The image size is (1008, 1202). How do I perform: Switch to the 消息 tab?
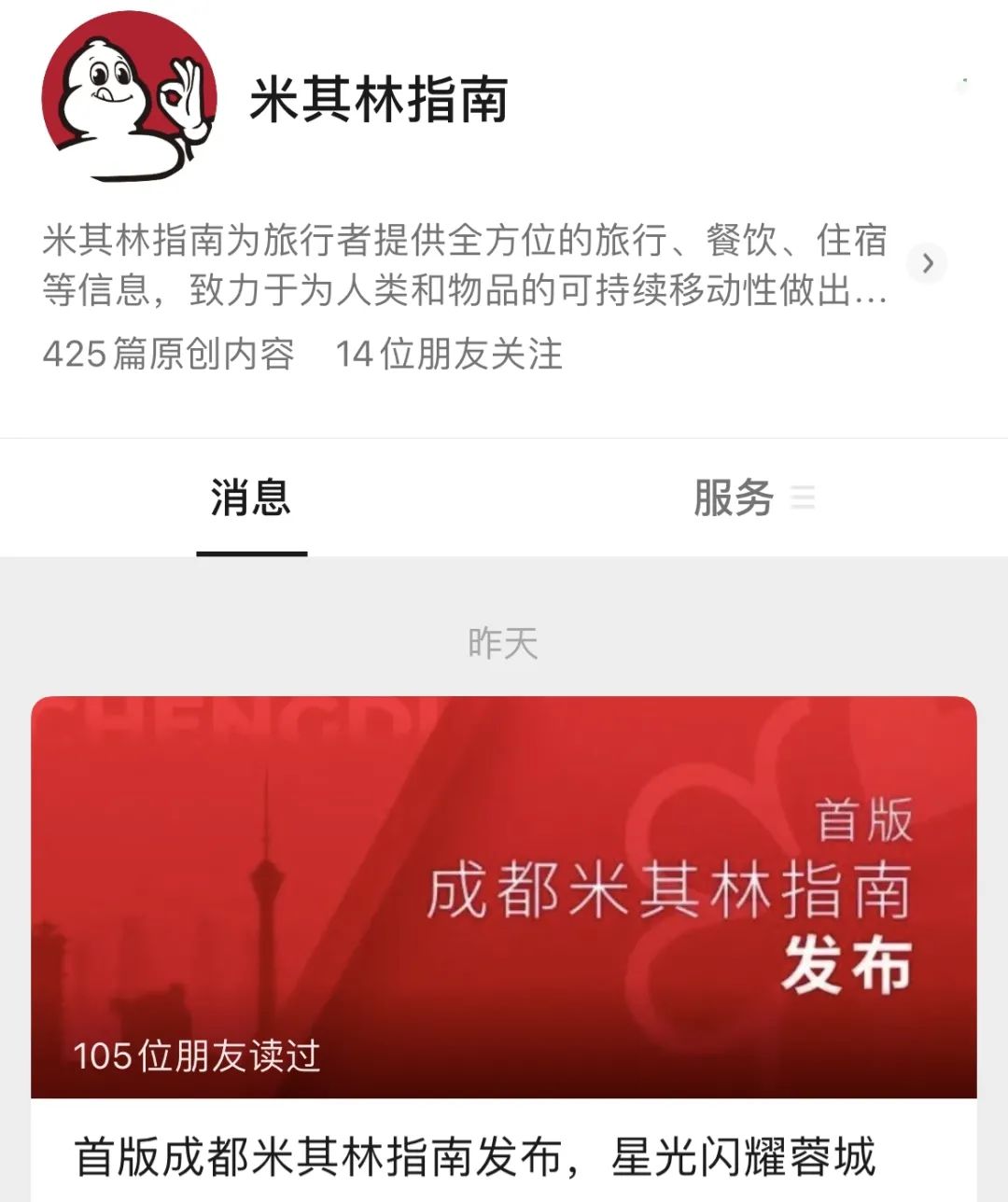click(x=251, y=498)
